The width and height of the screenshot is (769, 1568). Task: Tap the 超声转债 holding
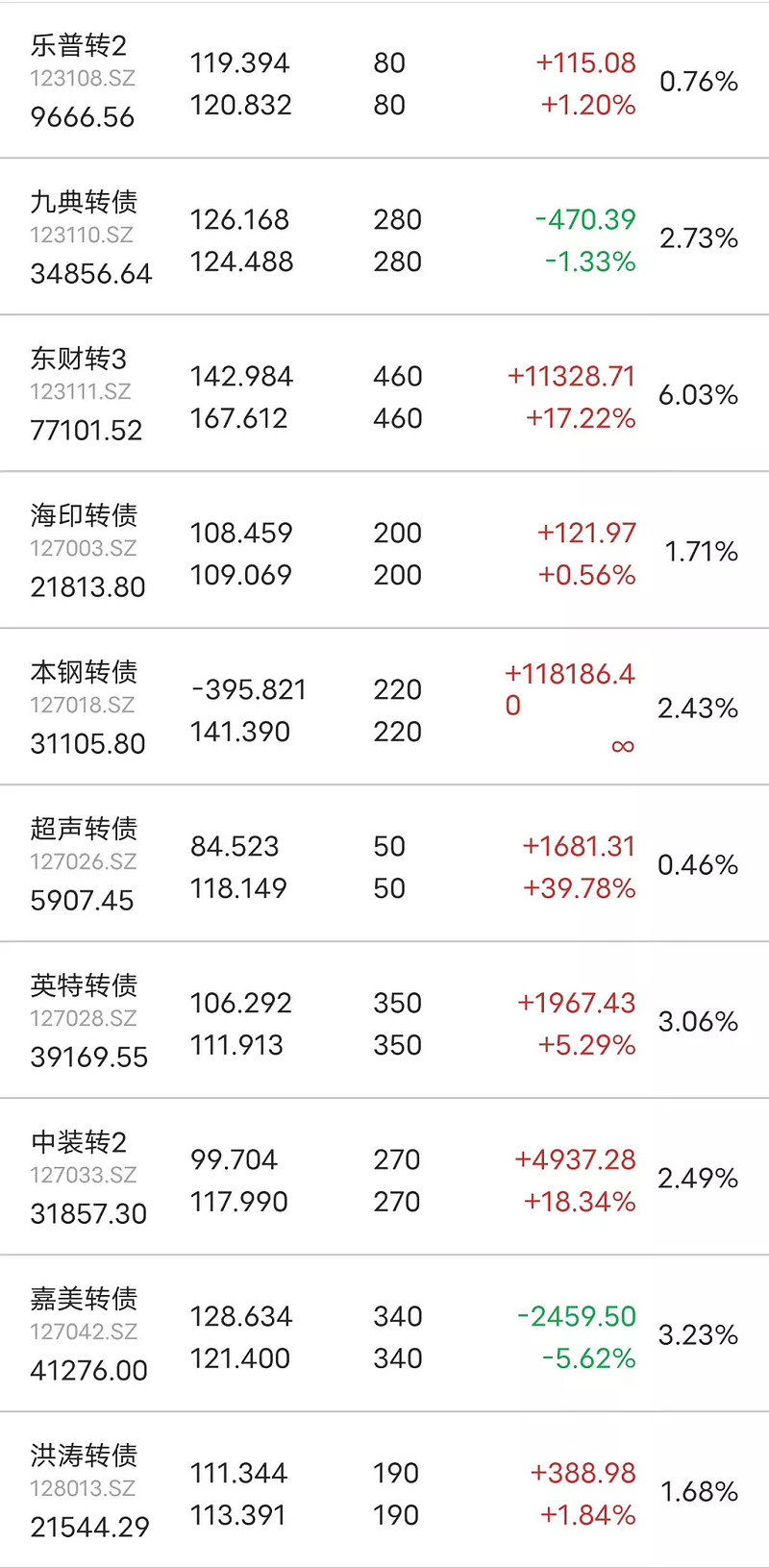click(x=384, y=863)
